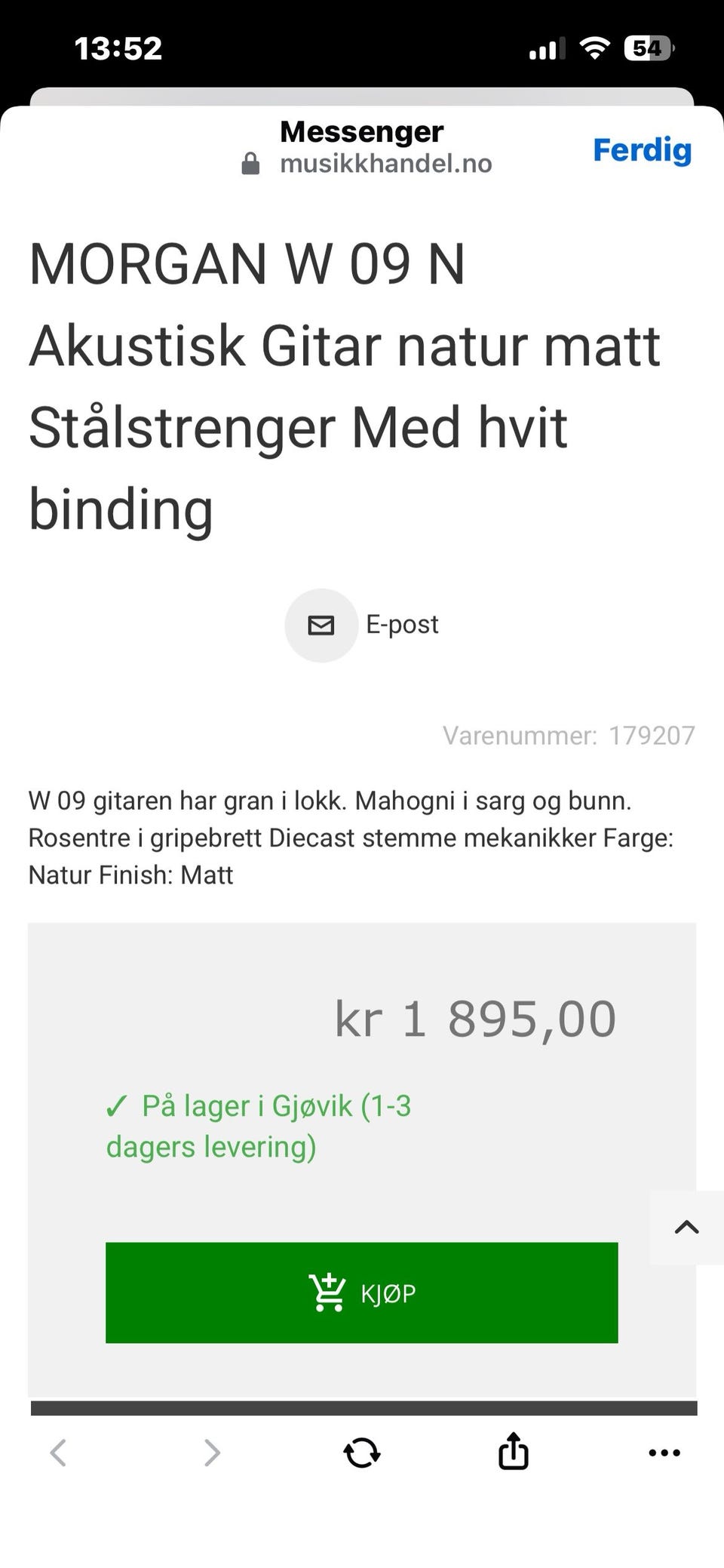This screenshot has width=724, height=1568.
Task: Tap Ferdig to close the browser
Action: pos(642,149)
